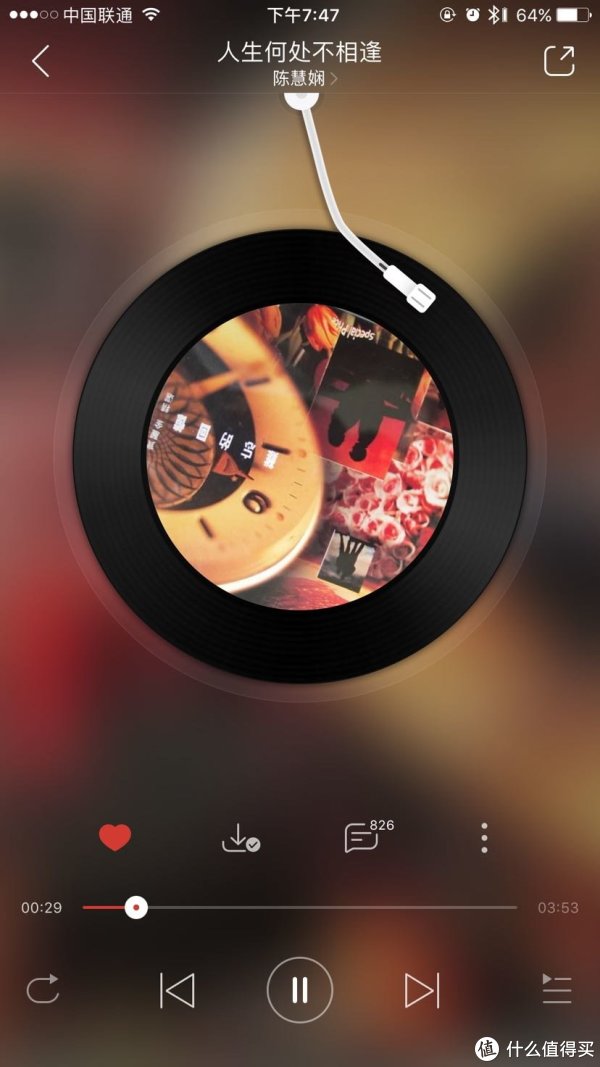This screenshot has height=1067, width=600.
Task: Unlike the song with the red heart
Action: (x=115, y=838)
